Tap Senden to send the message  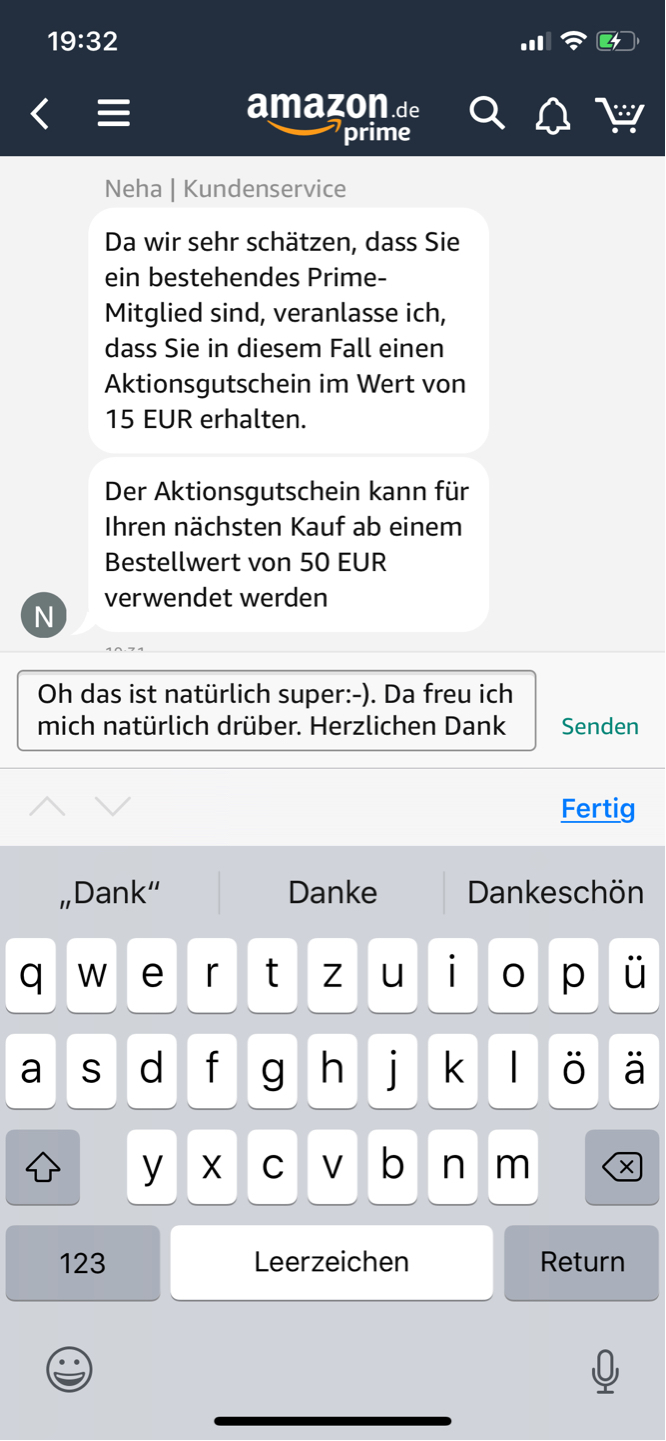[600, 727]
